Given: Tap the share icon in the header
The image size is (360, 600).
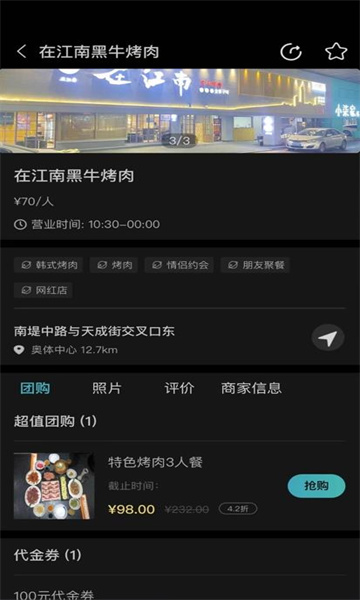Looking at the screenshot, I should 291,52.
